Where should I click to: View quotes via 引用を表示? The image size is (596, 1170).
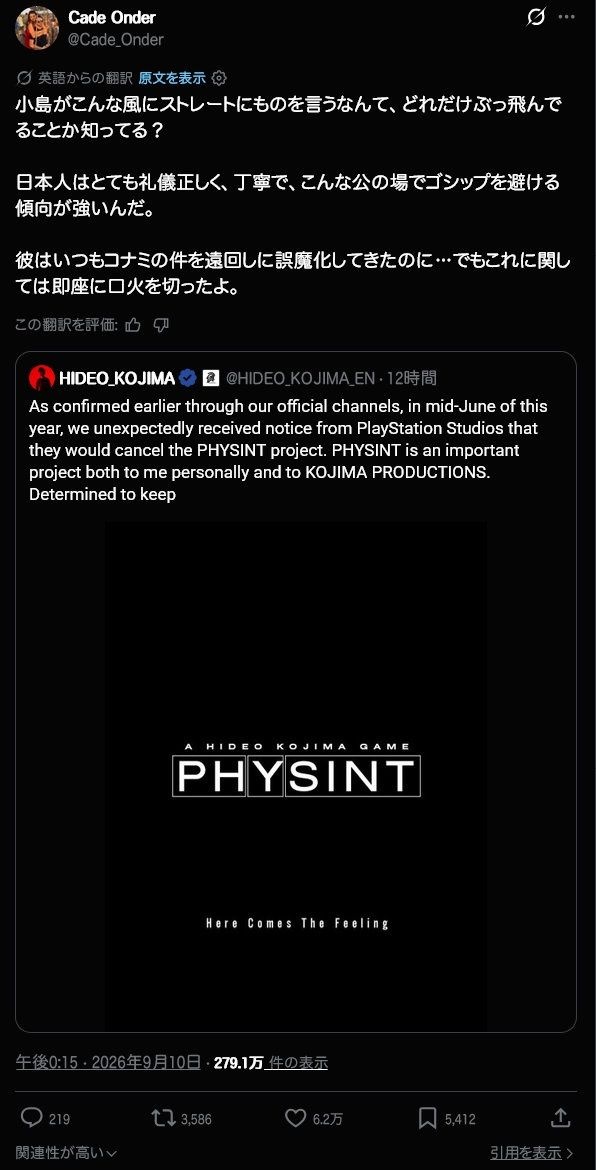[x=532, y=1153]
